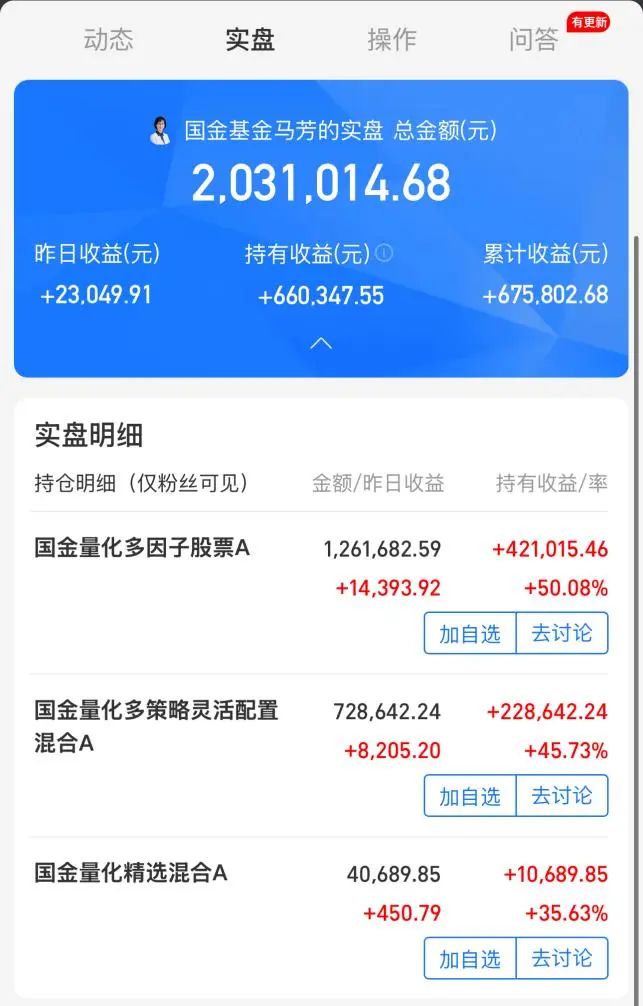Switch to the 操作 tab
This screenshot has width=643, height=1006.
click(x=391, y=40)
